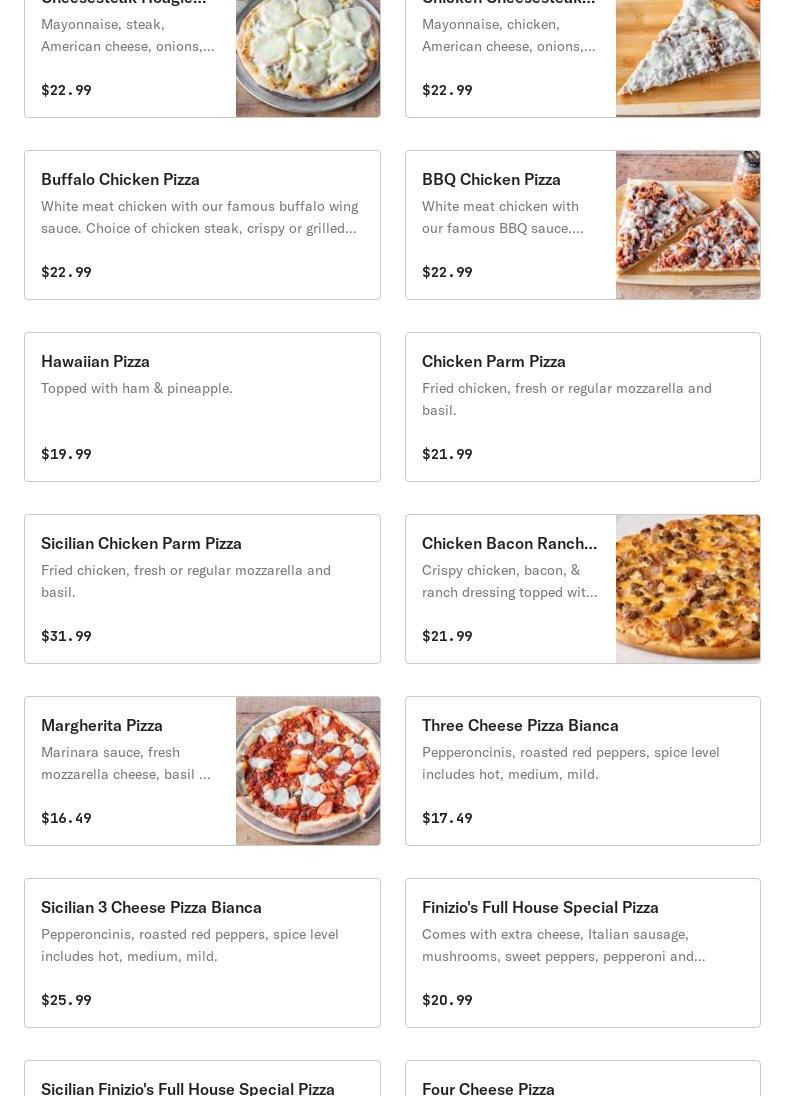
Task: Choose the $21.99 Chicken Parm Pizza
Action: (x=582, y=407)
